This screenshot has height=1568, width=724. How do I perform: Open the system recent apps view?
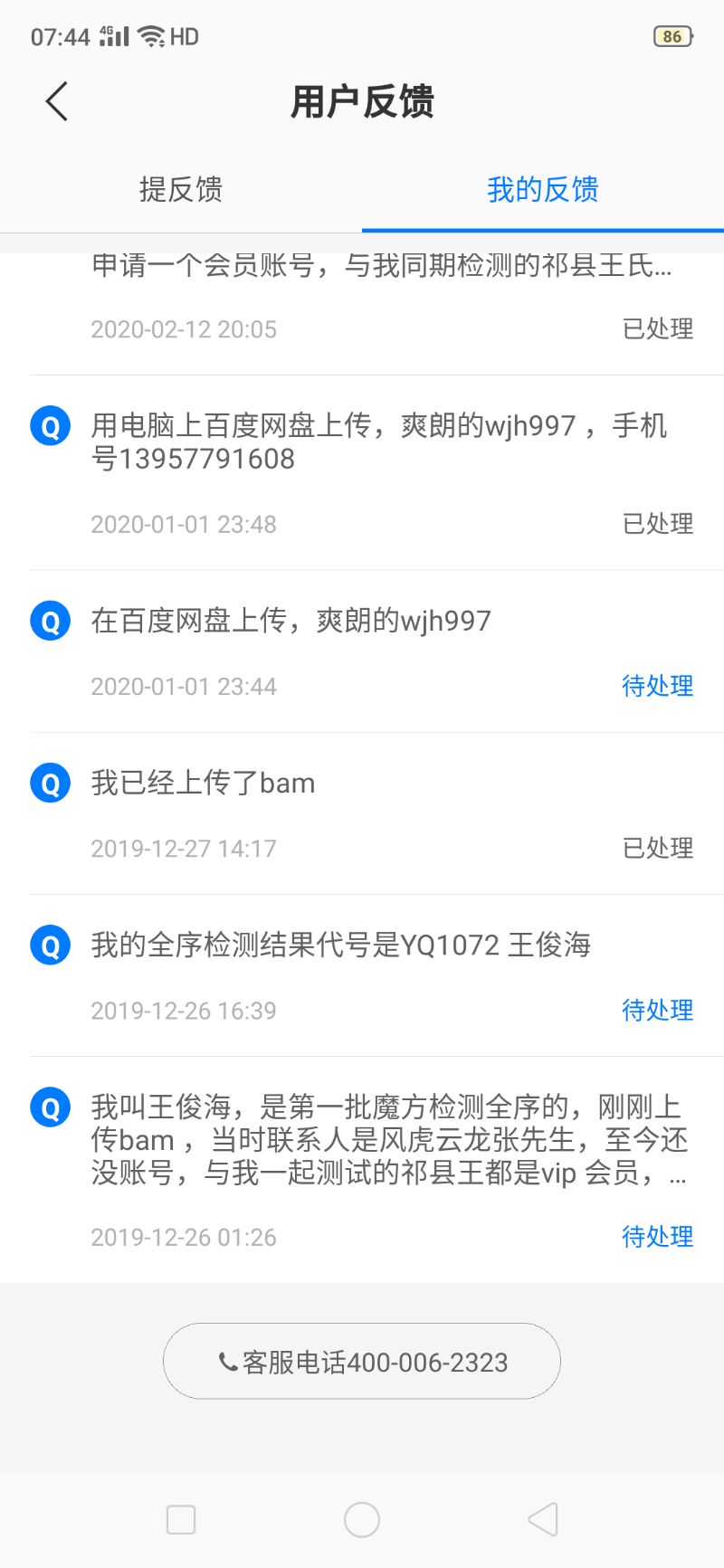coord(181,1520)
